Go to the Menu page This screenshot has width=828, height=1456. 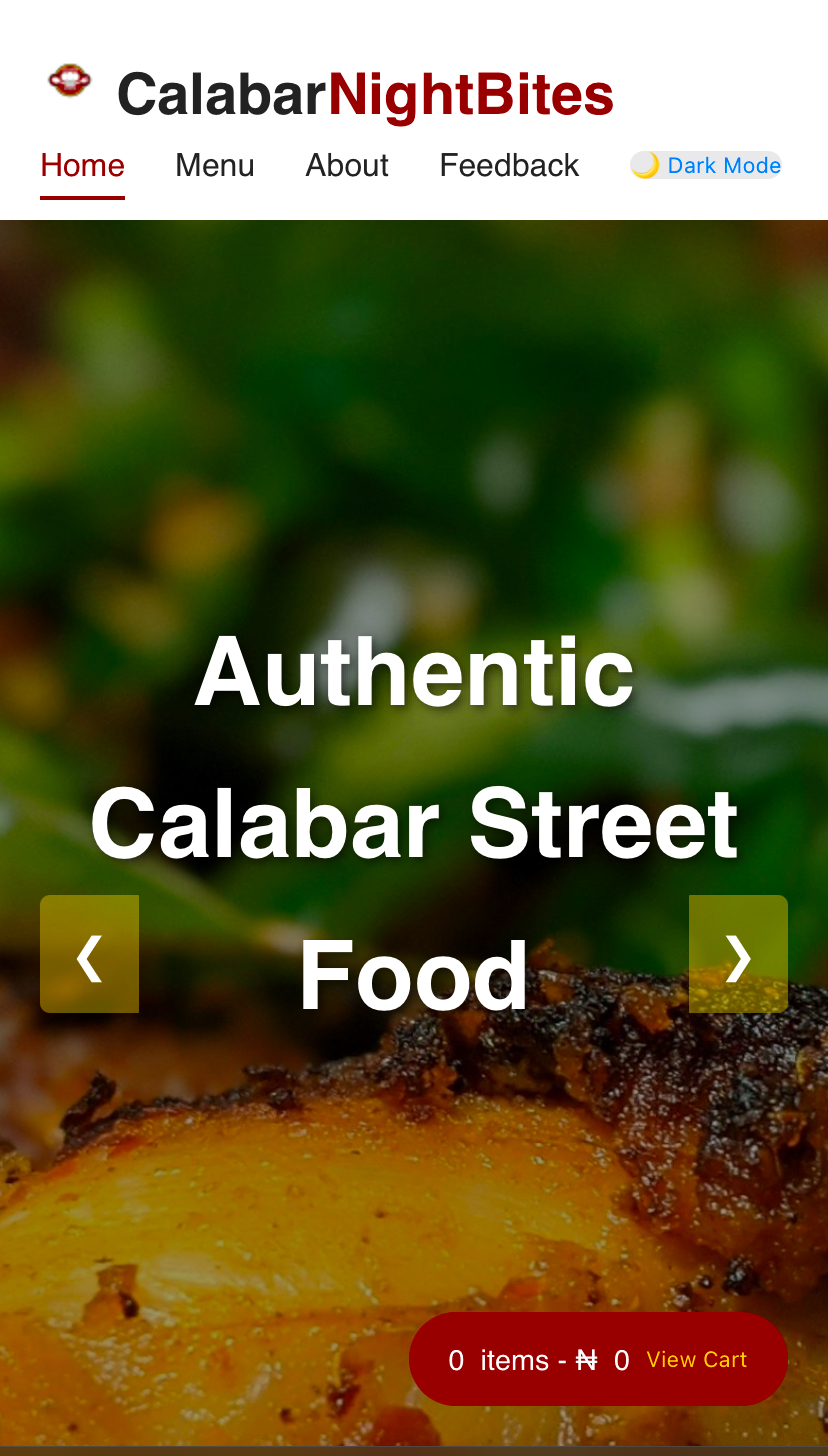214,166
